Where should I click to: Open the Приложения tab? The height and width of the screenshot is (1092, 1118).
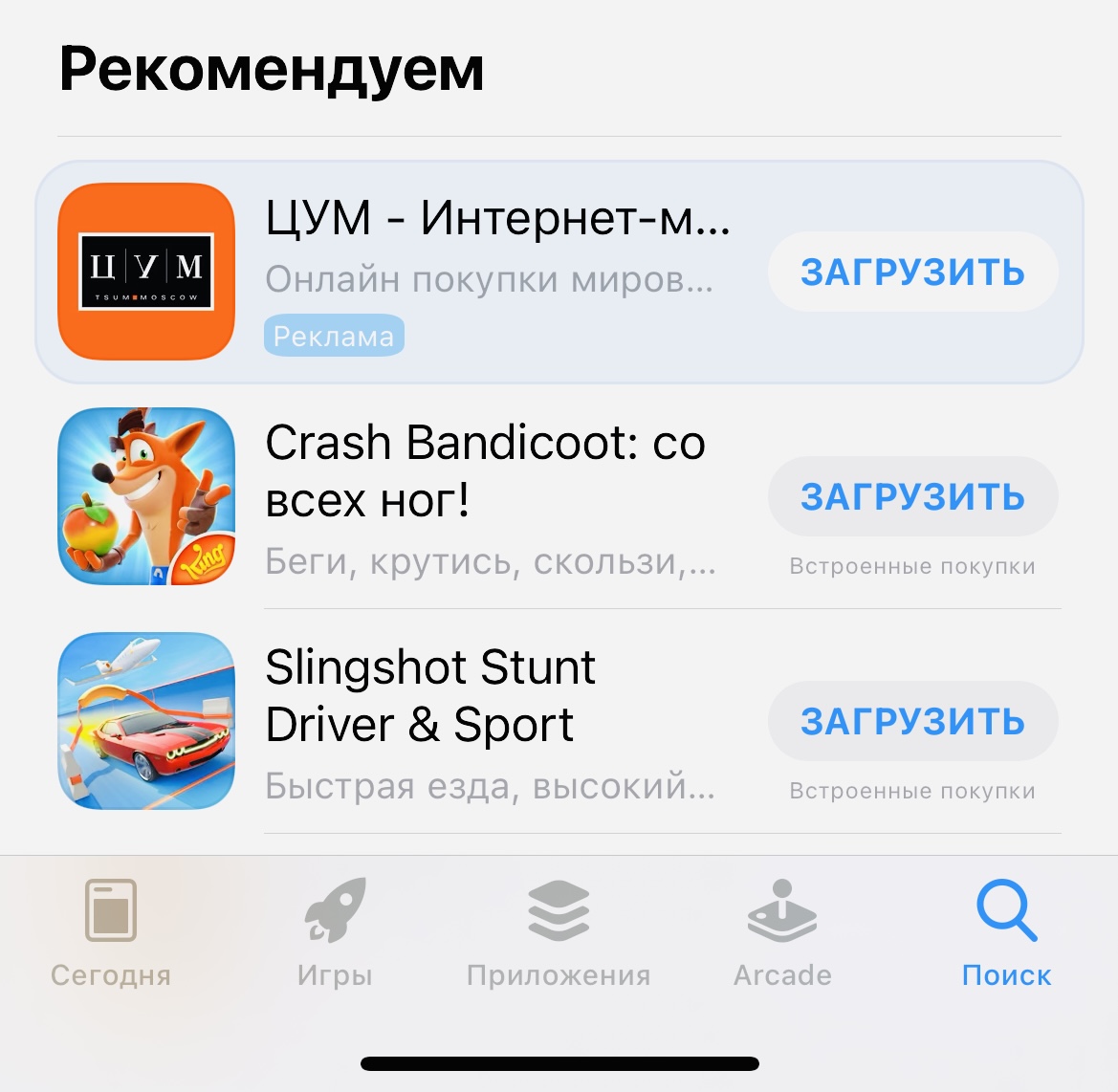pyautogui.click(x=559, y=932)
